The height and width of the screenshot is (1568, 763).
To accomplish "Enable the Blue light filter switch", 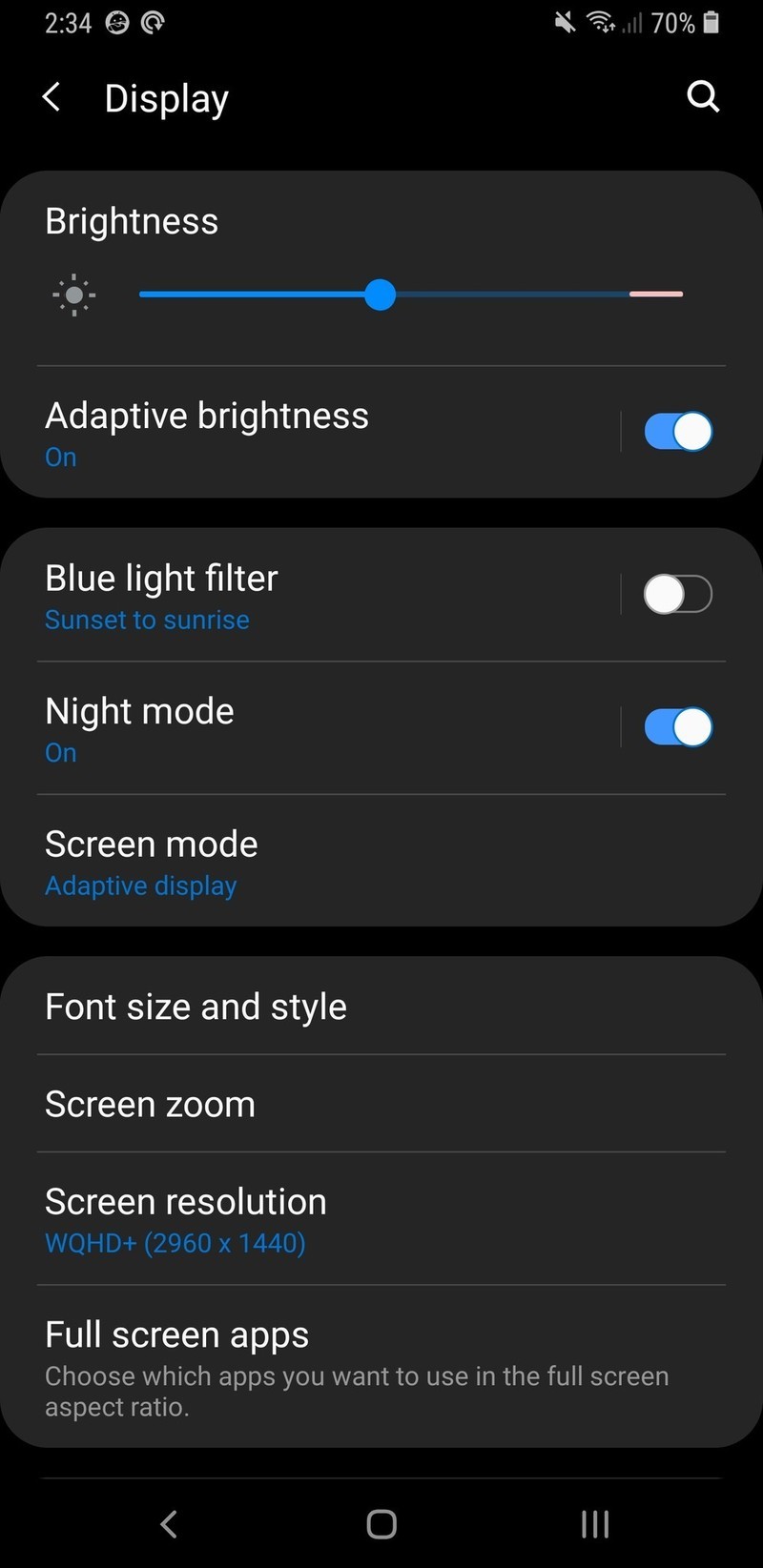I will (678, 595).
